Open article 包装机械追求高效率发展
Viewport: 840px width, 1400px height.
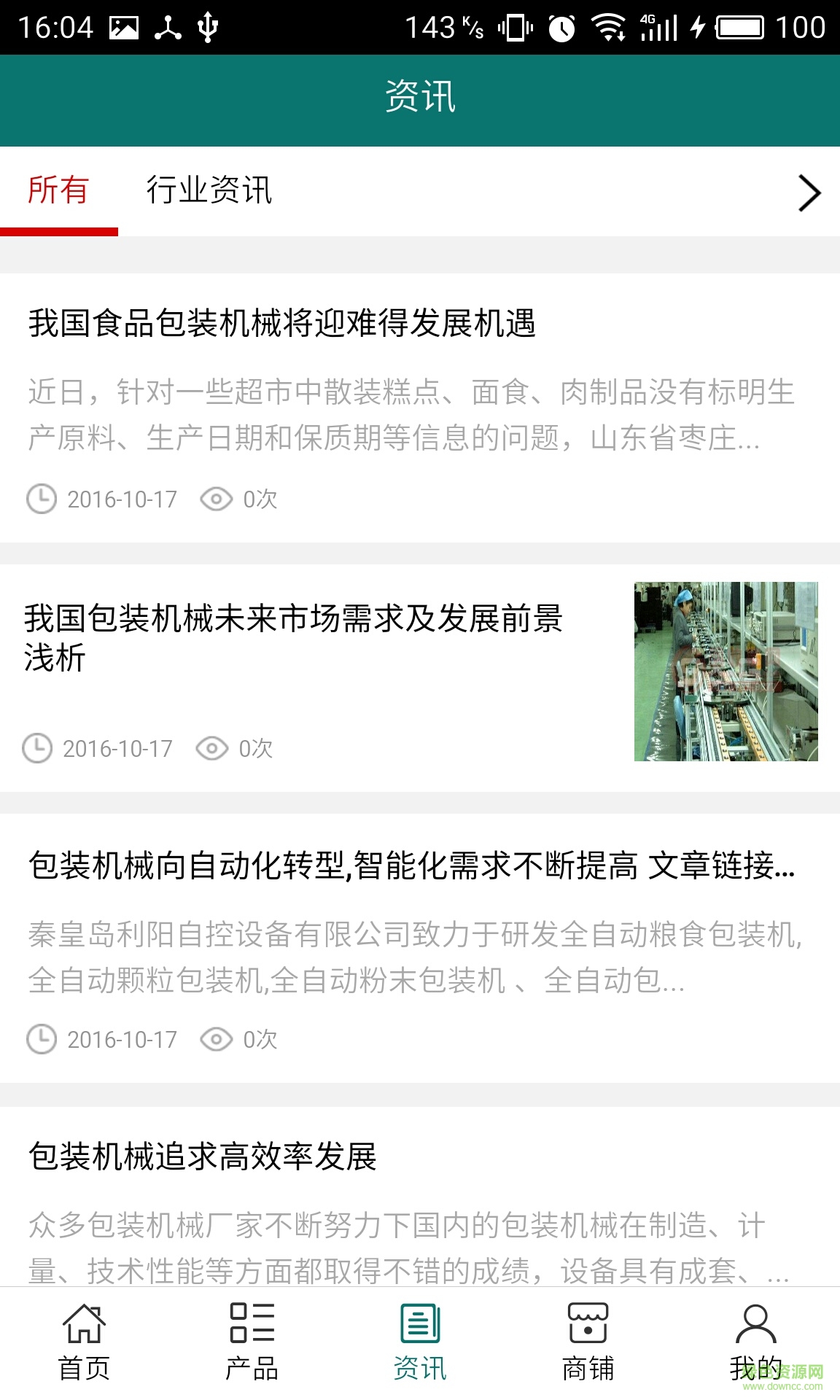203,1156
